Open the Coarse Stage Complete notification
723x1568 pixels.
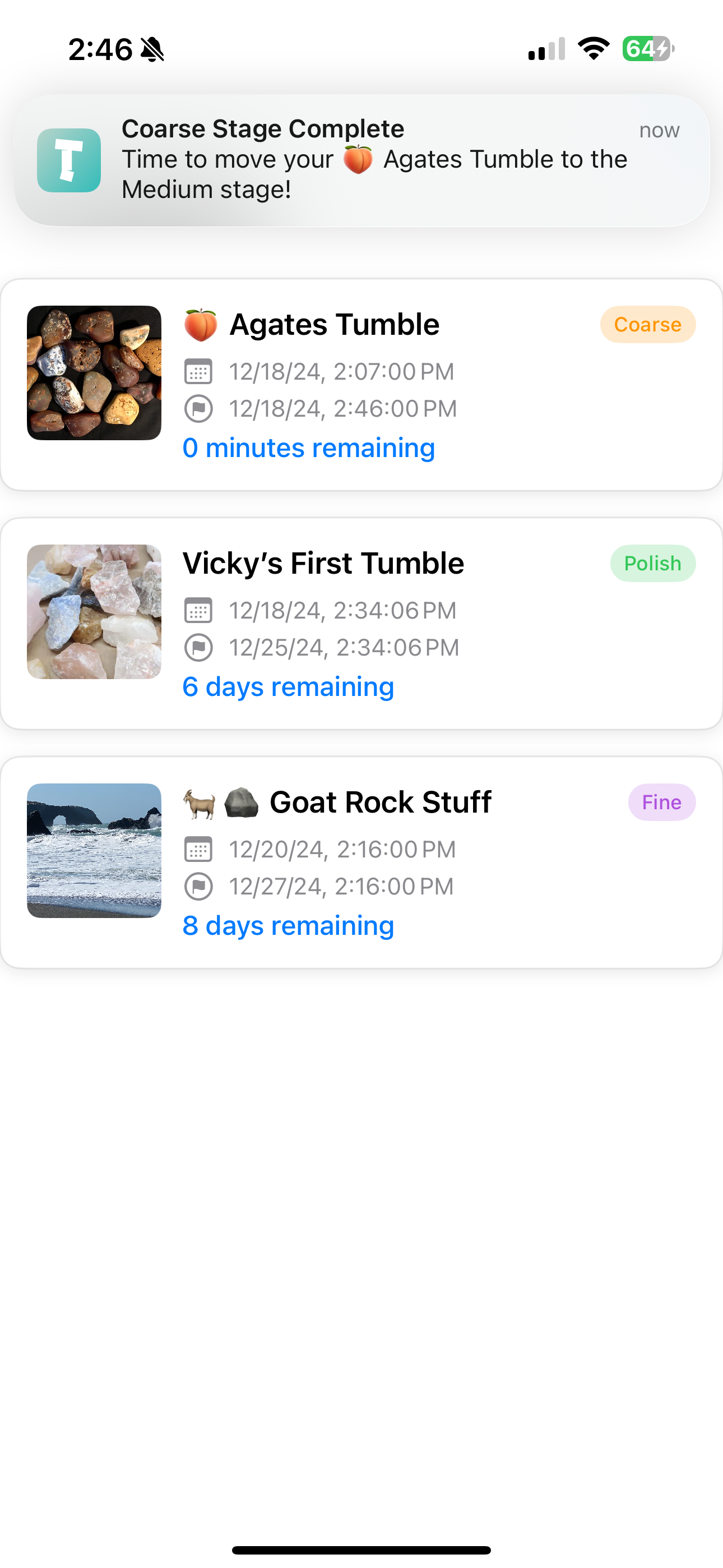click(x=361, y=159)
